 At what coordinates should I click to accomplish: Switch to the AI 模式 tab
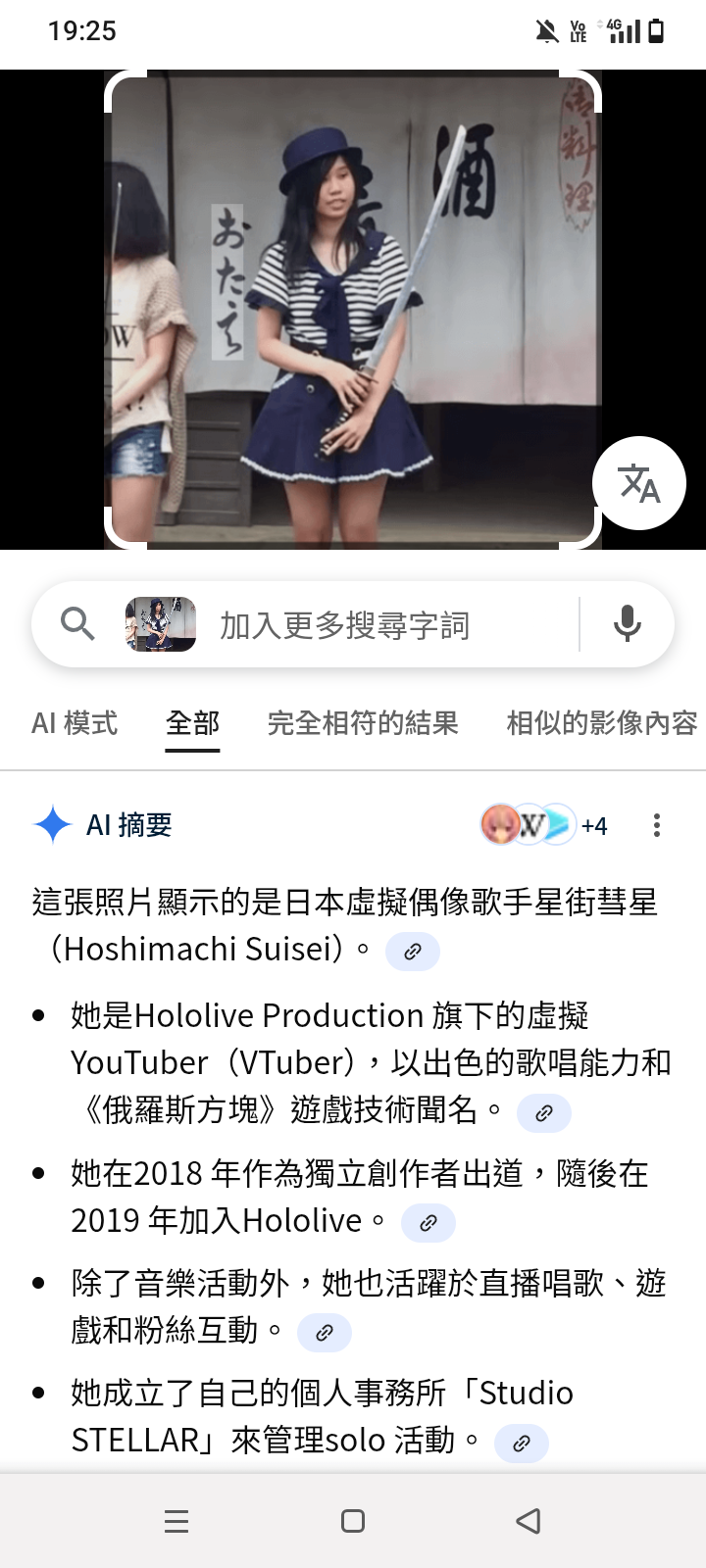(x=75, y=723)
